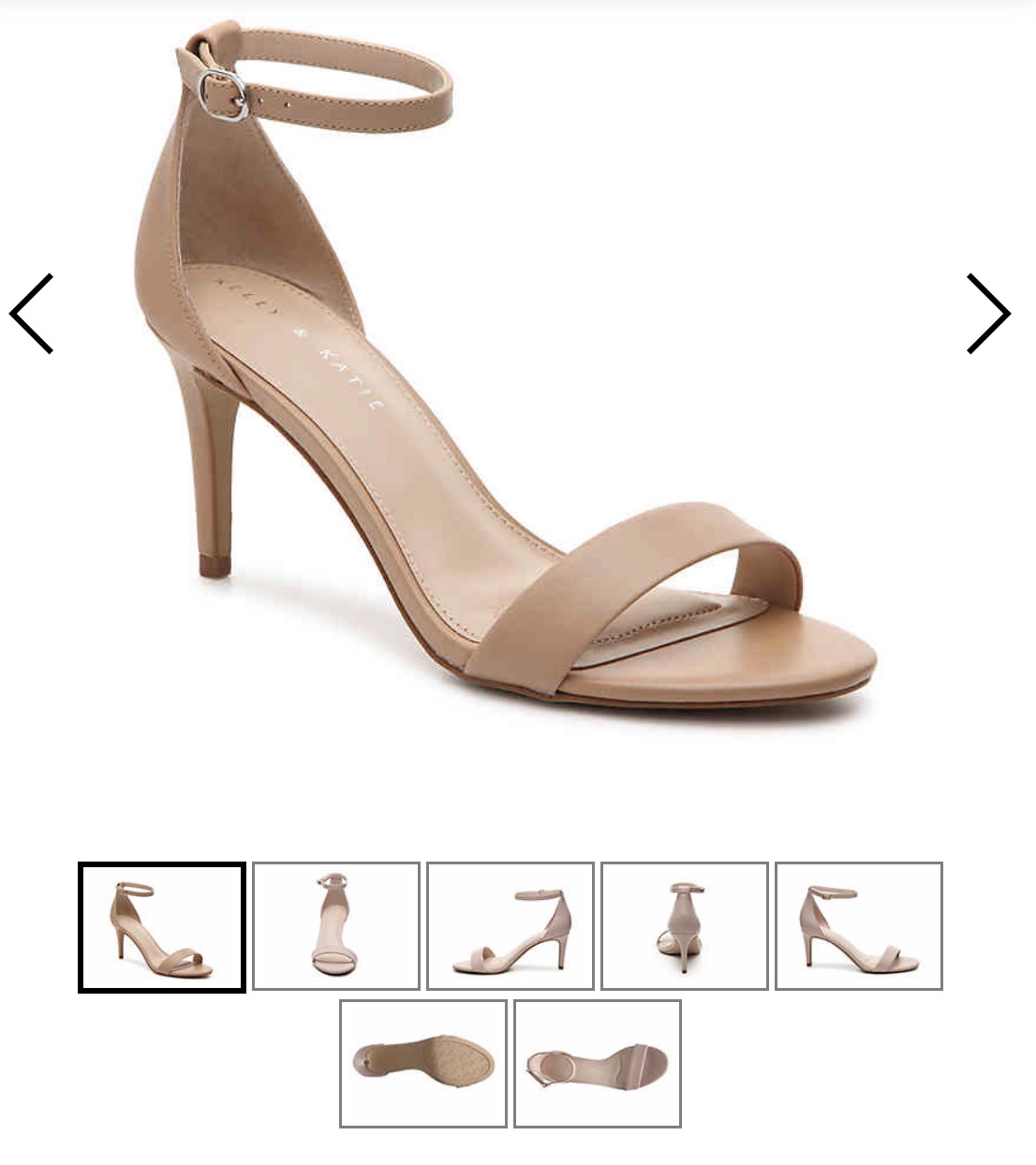
Task: Select the sole bottom-view thumbnail
Action: pos(423,1064)
